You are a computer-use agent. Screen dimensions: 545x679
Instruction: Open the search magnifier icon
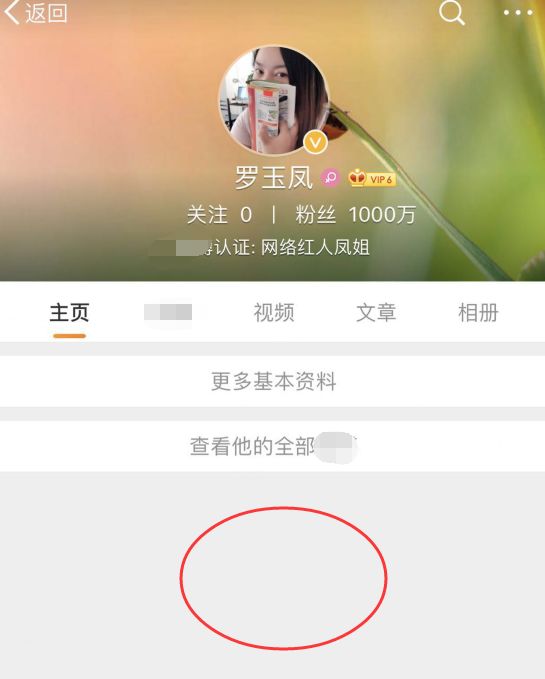(x=451, y=12)
